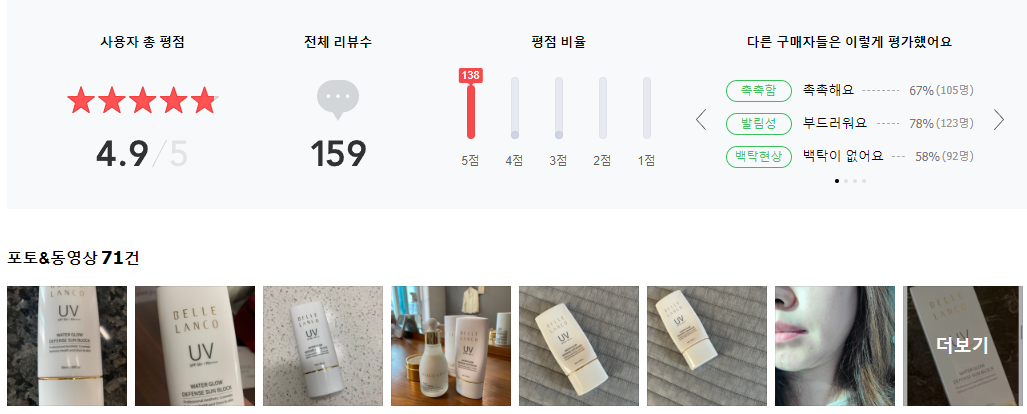
Task: Open first review photo of UV tube
Action: pyautogui.click(x=67, y=346)
